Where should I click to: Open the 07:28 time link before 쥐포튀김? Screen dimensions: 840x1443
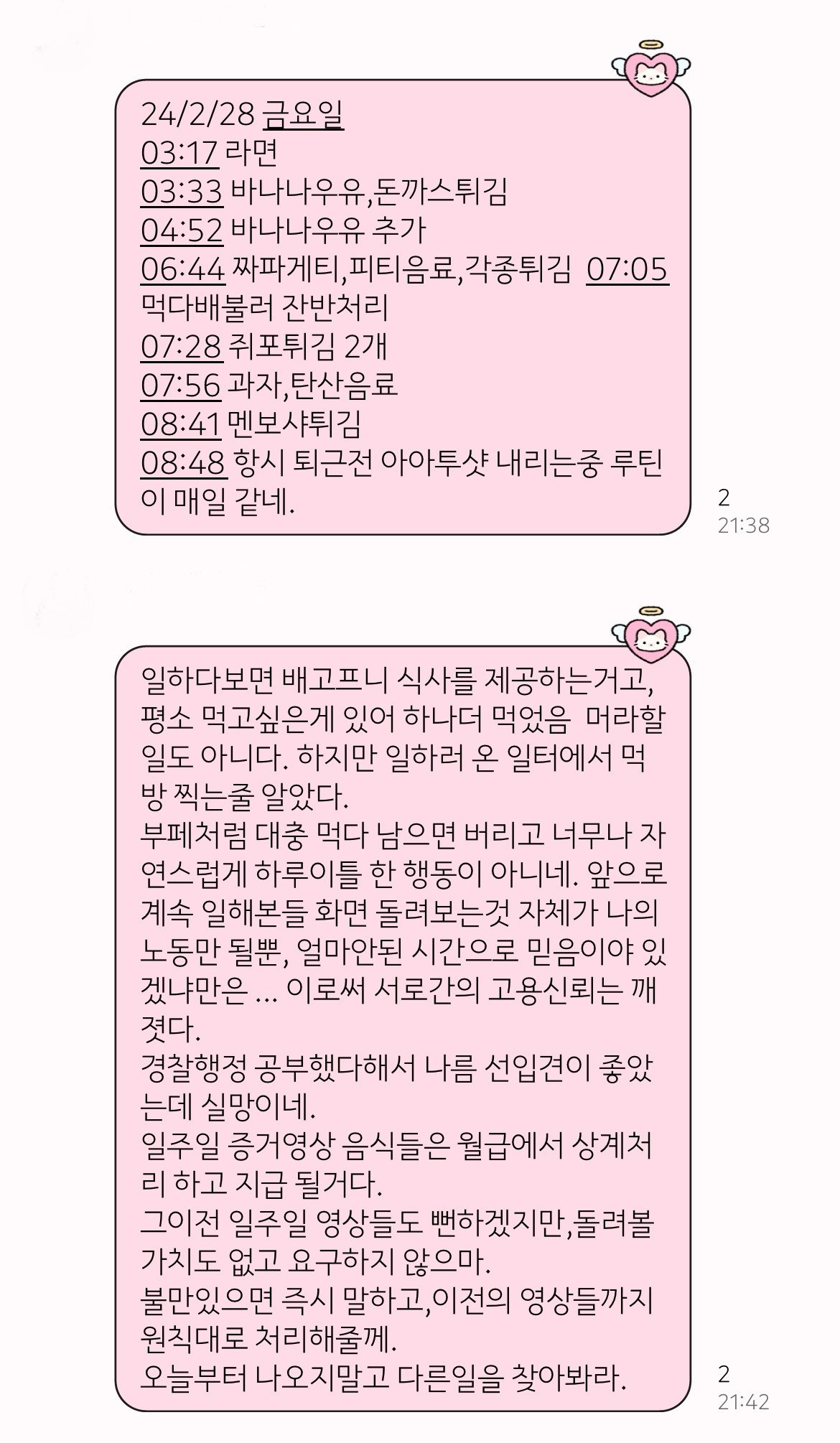pos(181,347)
